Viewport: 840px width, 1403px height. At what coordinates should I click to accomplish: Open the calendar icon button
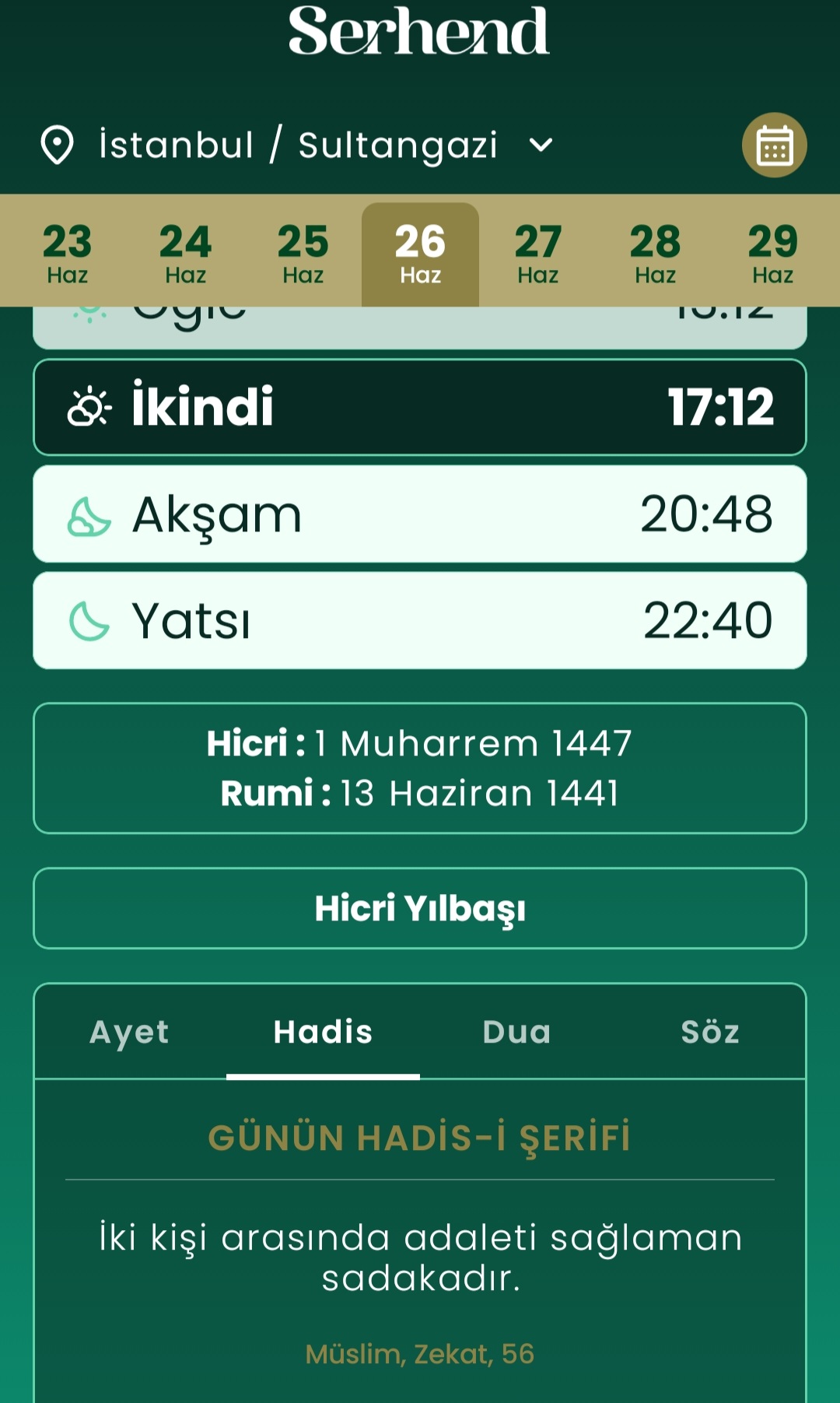coord(774,145)
